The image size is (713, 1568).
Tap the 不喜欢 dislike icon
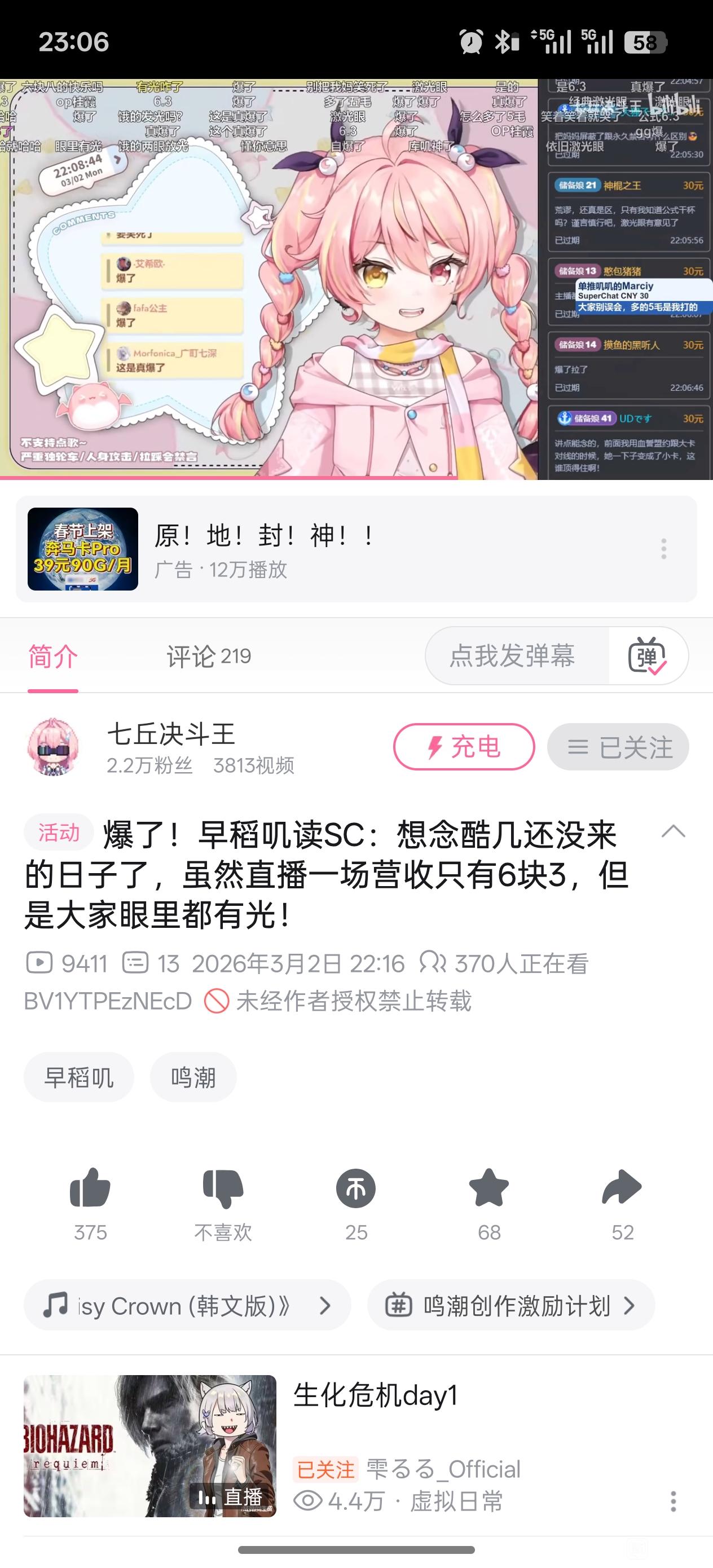pyautogui.click(x=223, y=1188)
